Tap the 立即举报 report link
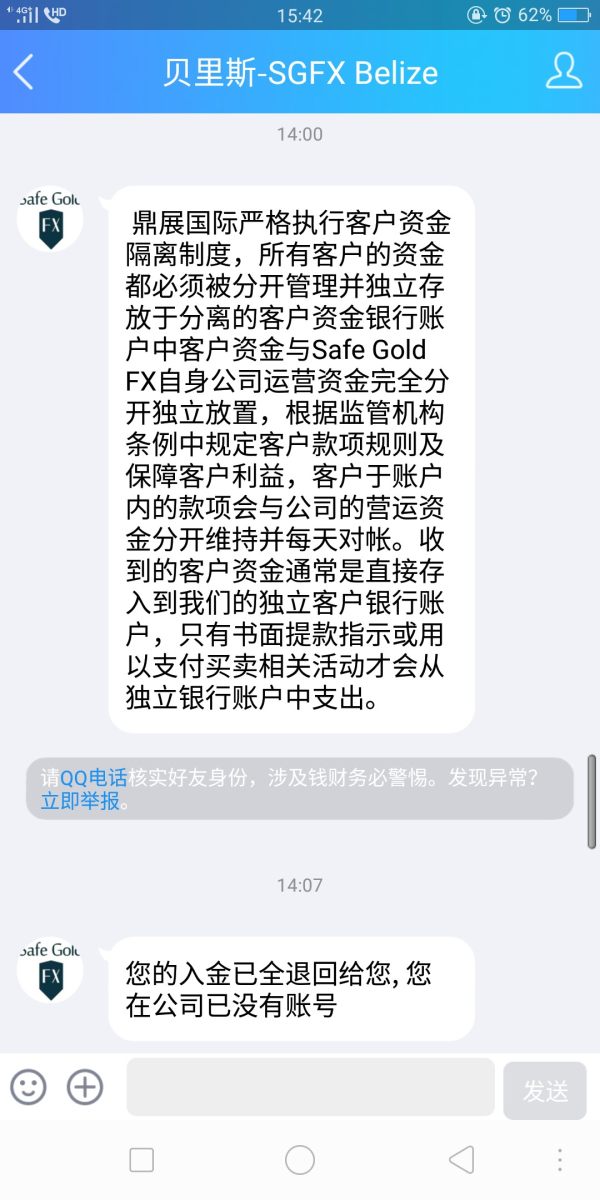600x1200 pixels. 80,801
